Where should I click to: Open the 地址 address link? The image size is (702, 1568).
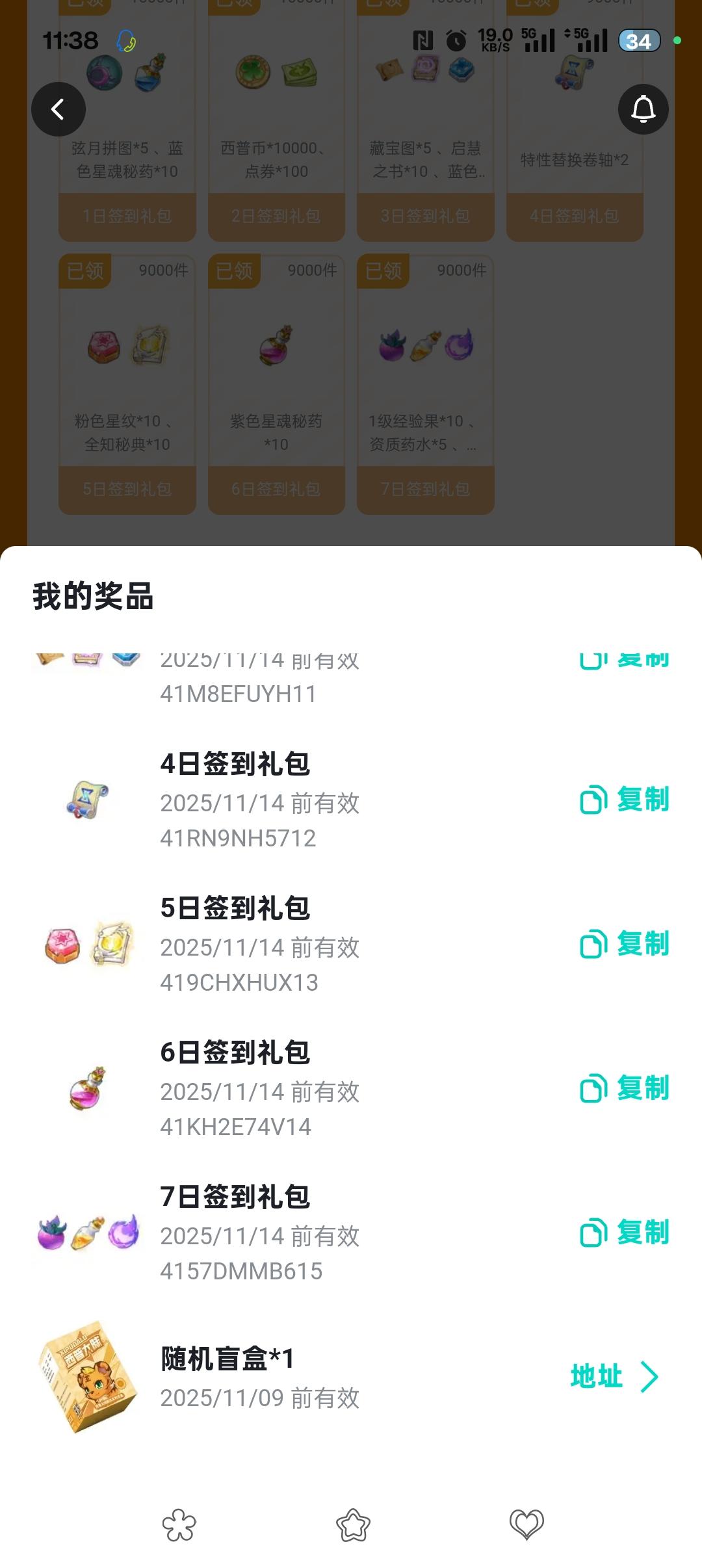click(595, 1376)
